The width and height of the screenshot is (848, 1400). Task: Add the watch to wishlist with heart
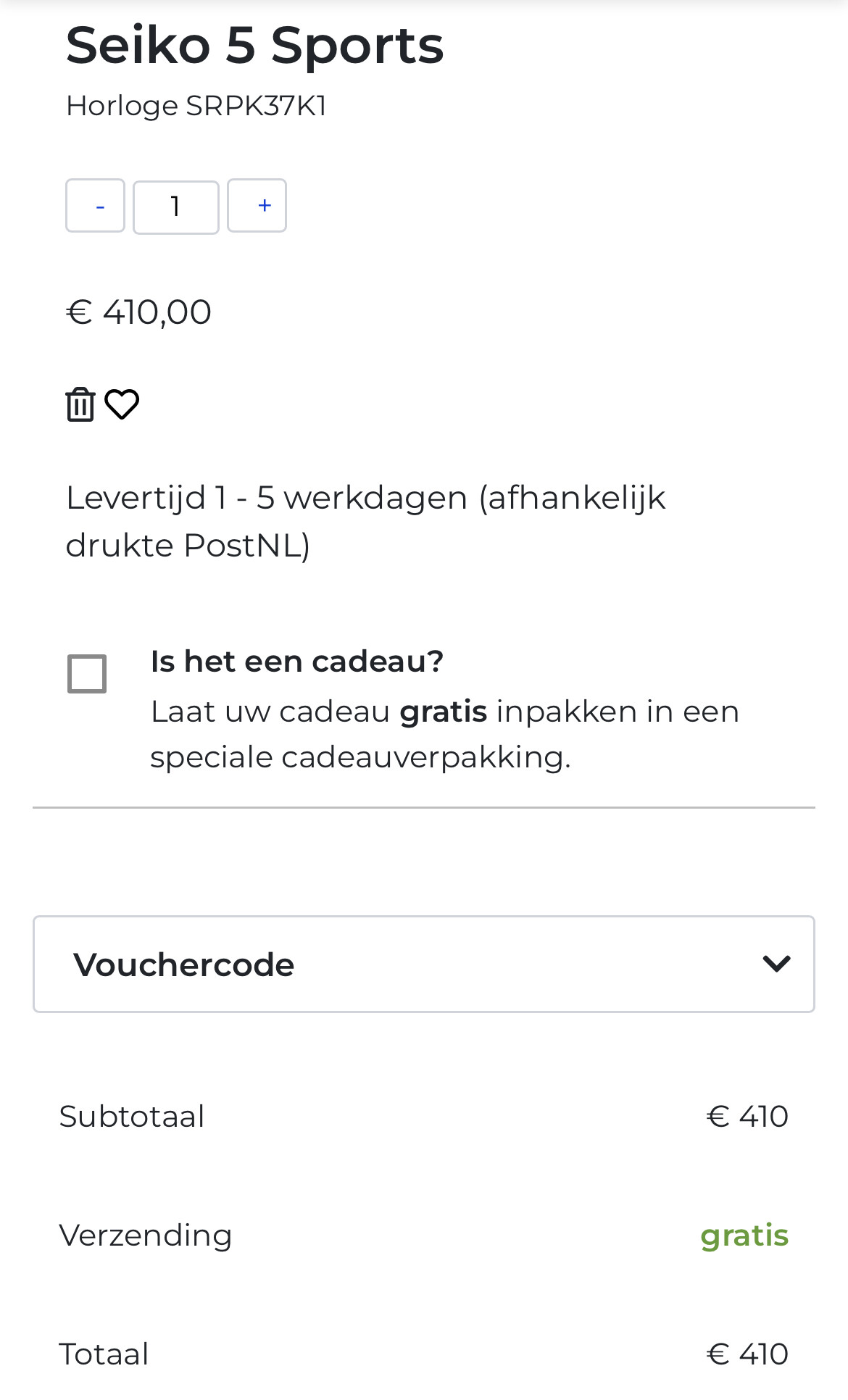pos(122,404)
